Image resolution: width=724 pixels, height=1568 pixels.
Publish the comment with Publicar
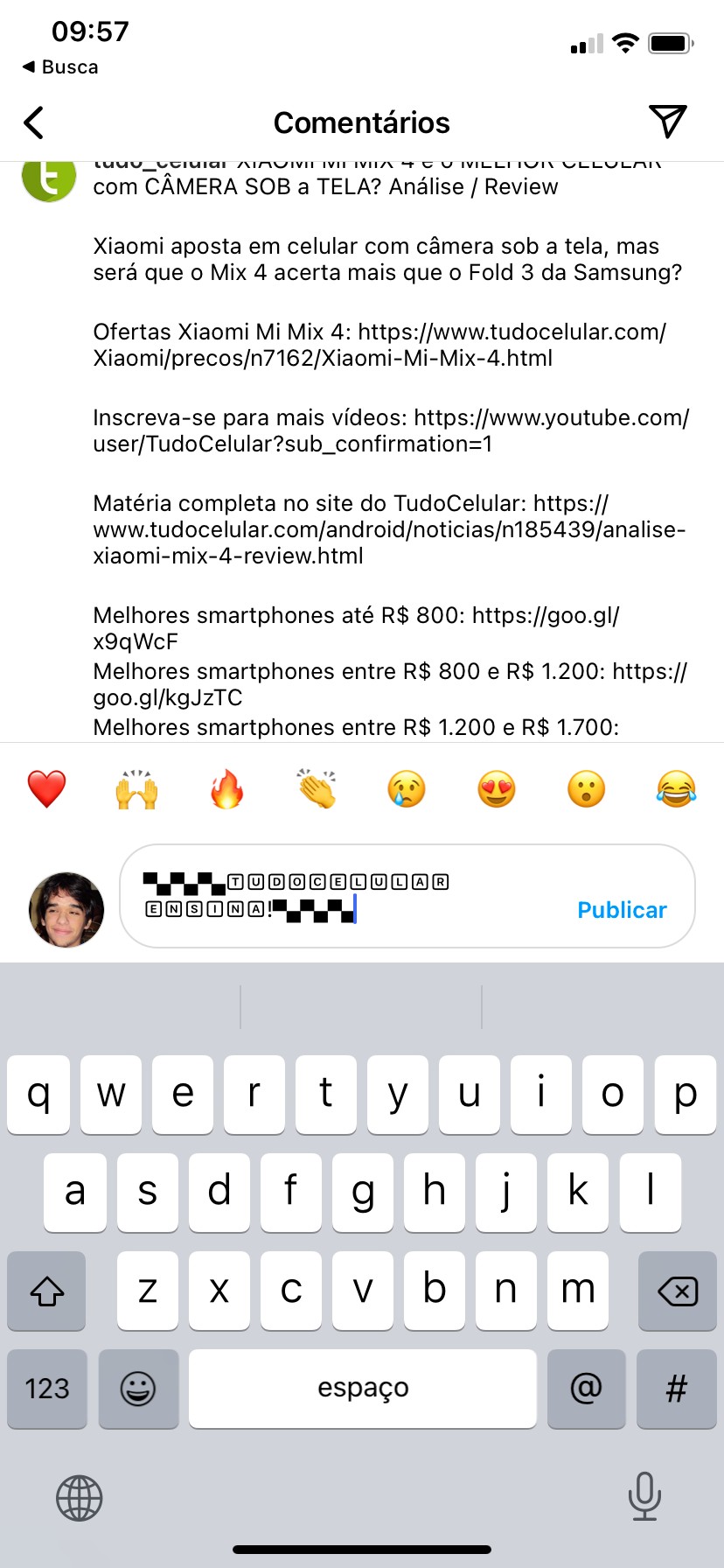622,910
